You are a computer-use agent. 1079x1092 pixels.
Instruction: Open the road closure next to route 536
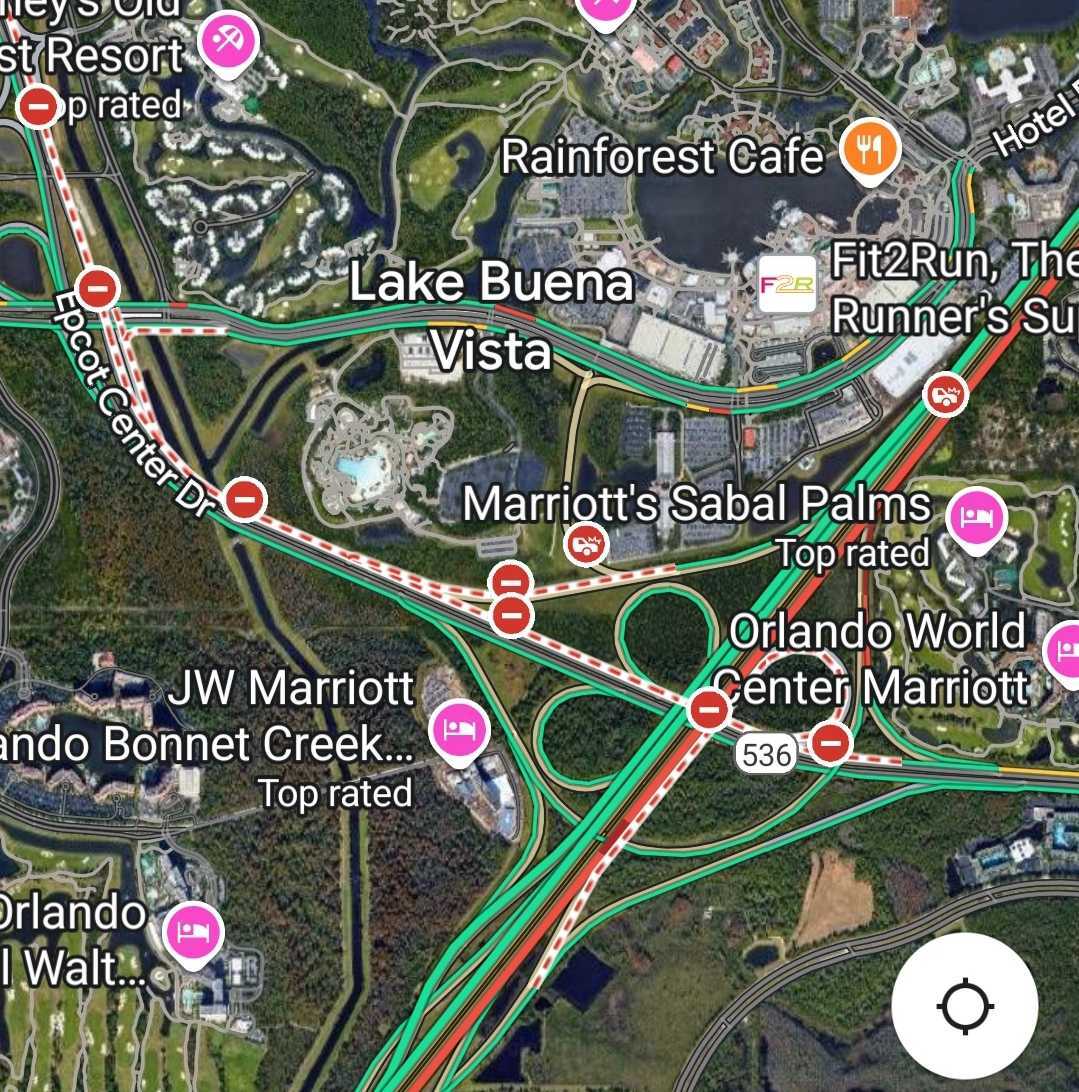[x=831, y=742]
